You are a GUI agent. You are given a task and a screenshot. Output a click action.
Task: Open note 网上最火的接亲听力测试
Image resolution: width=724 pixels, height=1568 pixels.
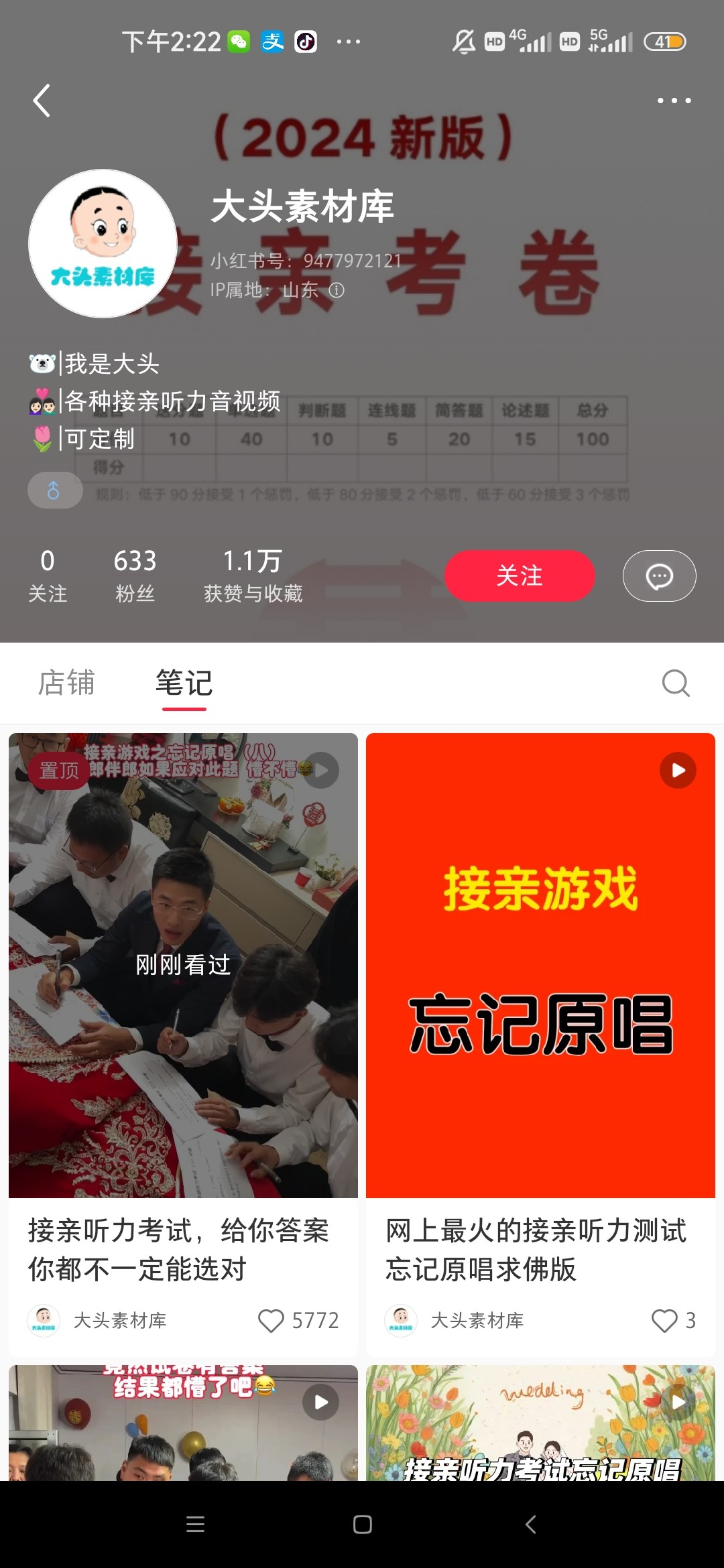pos(540,965)
